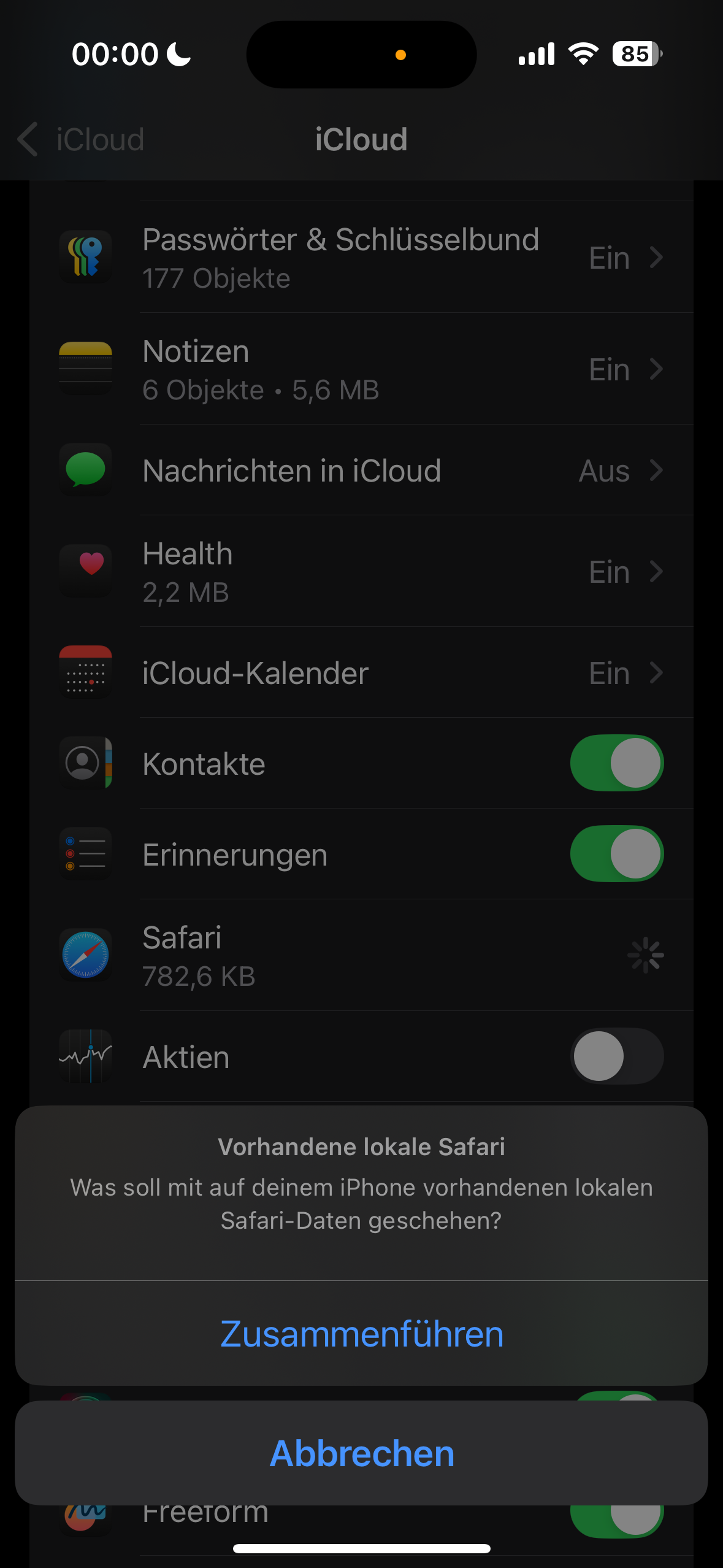Disable the Erinnerungen toggle
The width and height of the screenshot is (723, 1568).
pos(616,854)
